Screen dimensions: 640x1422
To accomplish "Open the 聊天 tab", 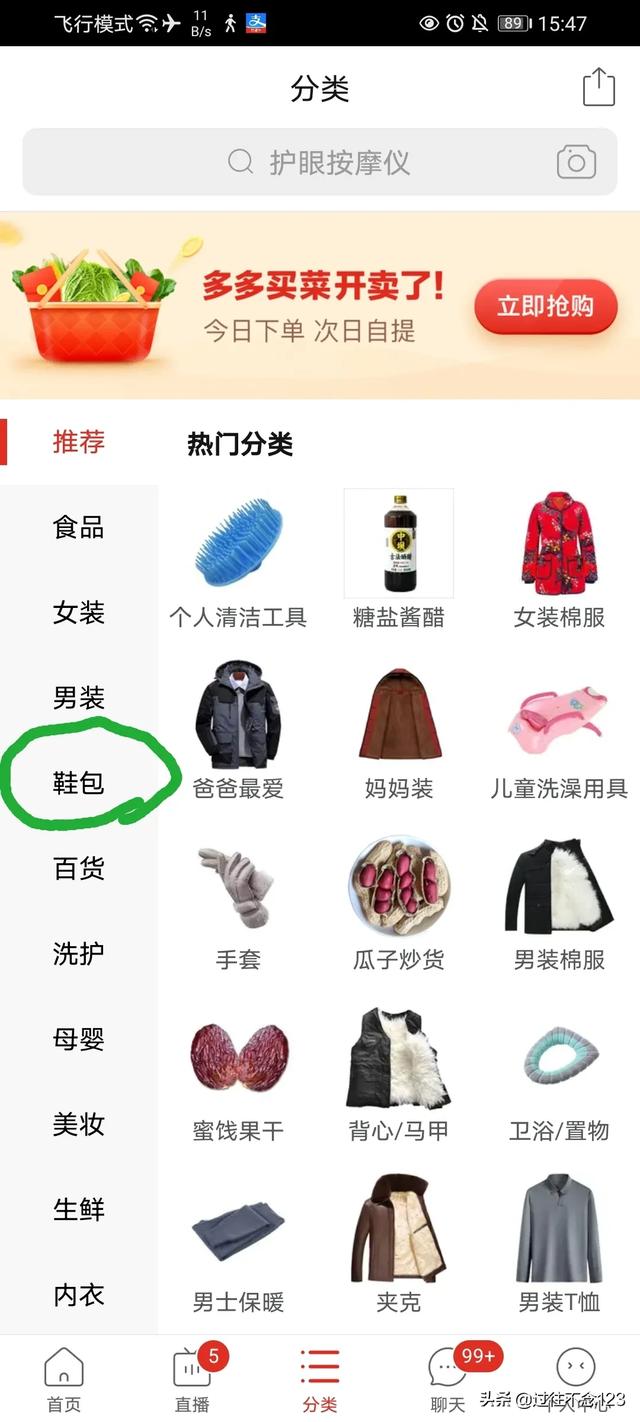I will (448, 1380).
